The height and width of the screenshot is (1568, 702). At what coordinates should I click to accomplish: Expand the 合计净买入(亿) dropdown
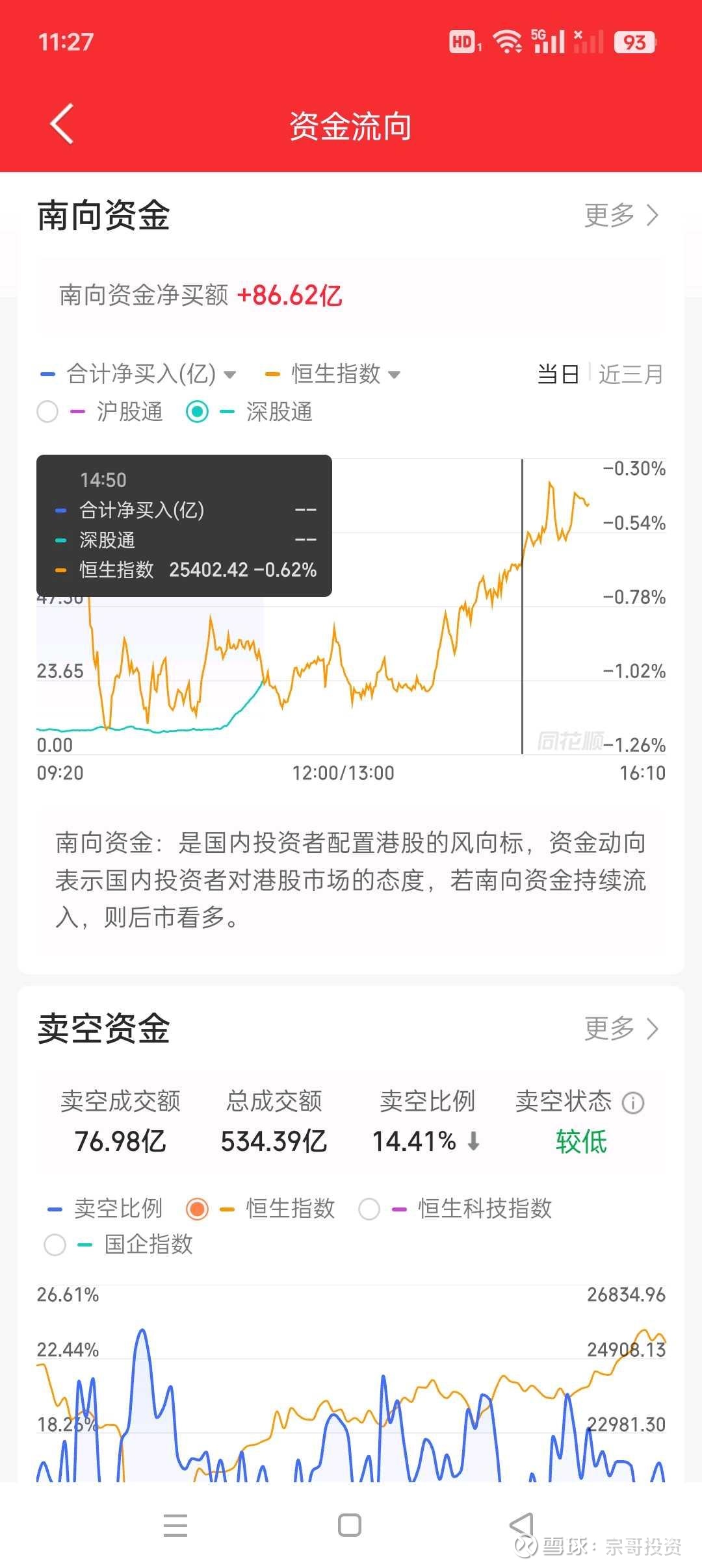[x=138, y=374]
